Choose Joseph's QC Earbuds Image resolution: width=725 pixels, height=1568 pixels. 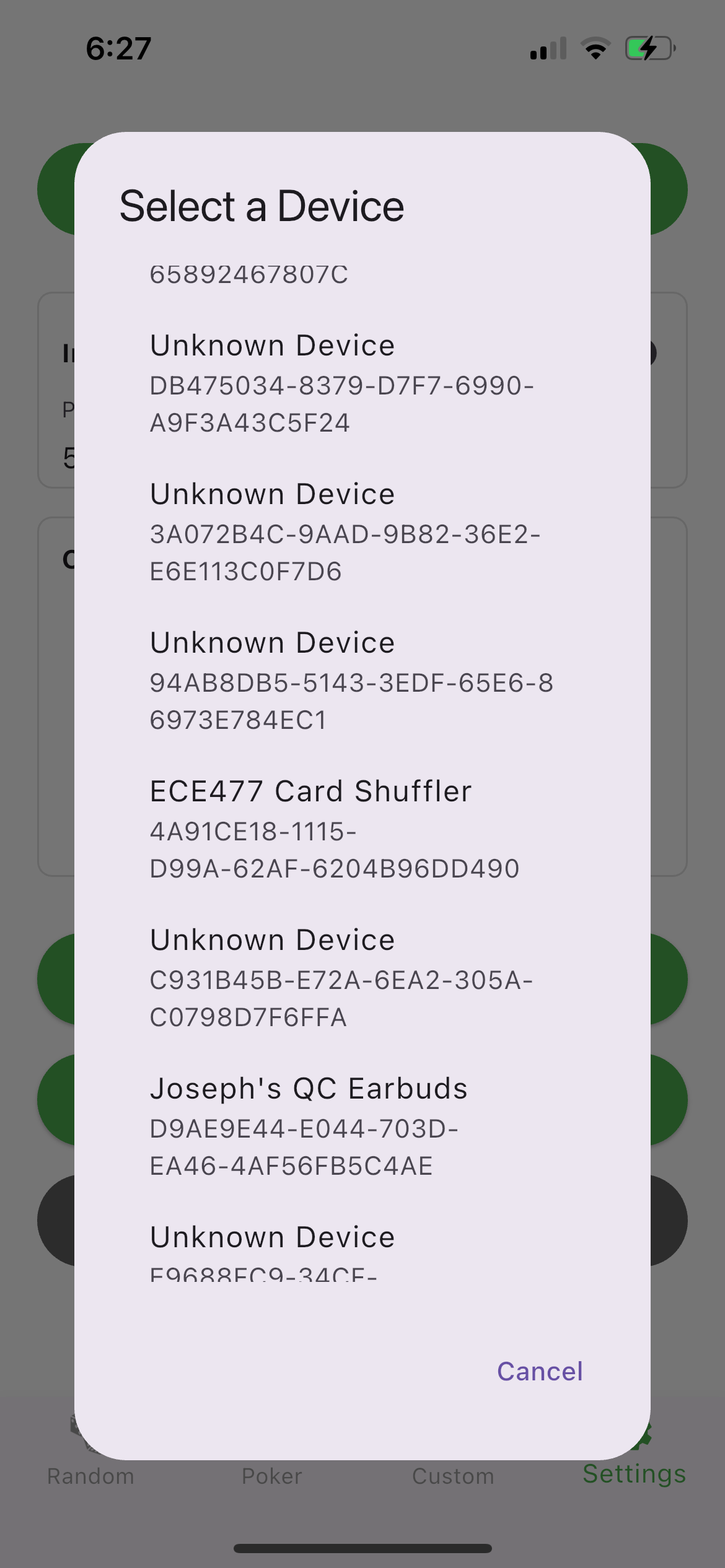tap(309, 1126)
